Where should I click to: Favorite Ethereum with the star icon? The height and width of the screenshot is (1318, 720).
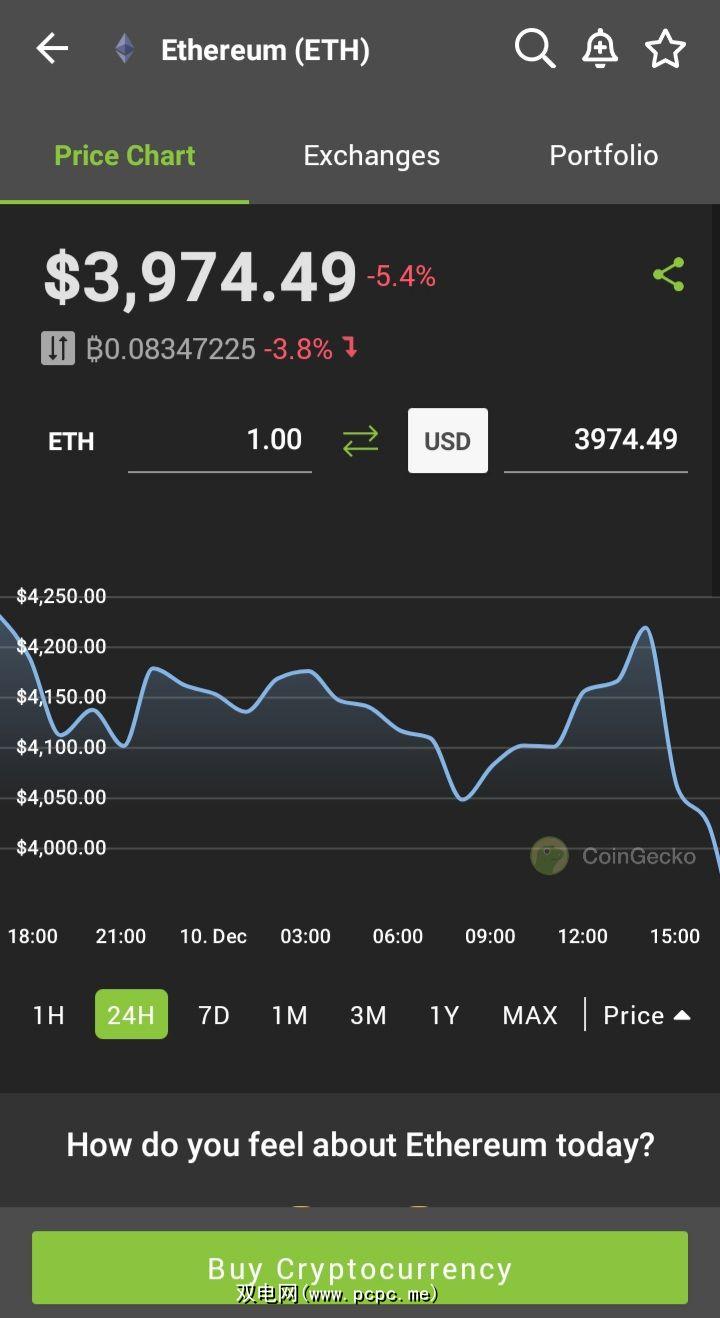point(665,48)
